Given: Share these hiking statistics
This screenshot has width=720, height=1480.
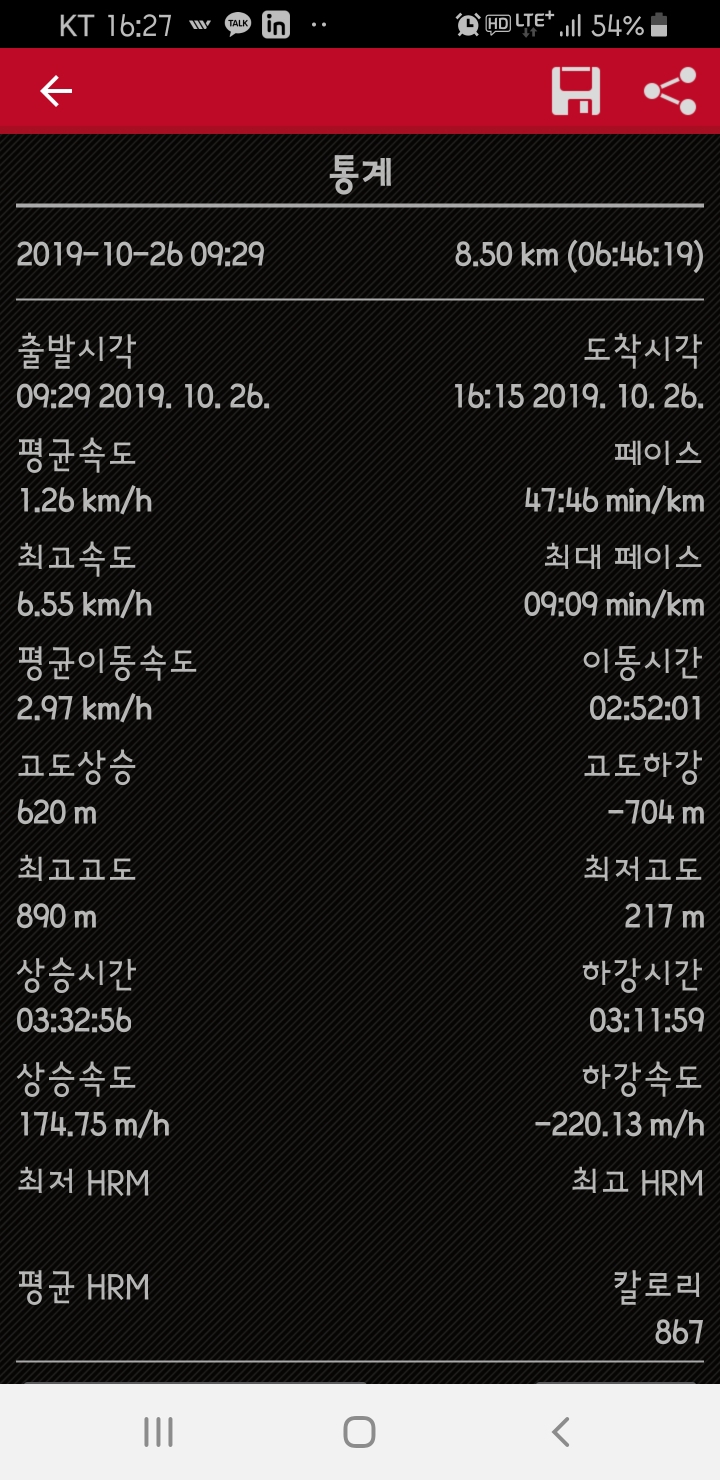Looking at the screenshot, I should [670, 92].
